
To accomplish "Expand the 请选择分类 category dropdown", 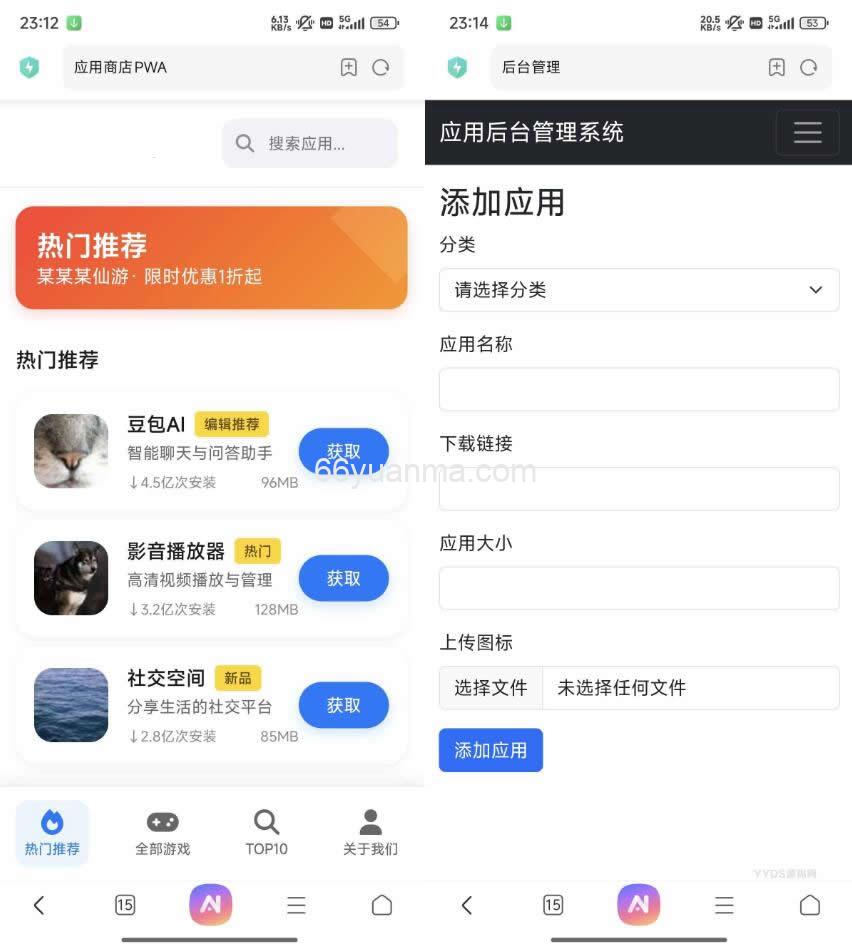I will point(638,290).
